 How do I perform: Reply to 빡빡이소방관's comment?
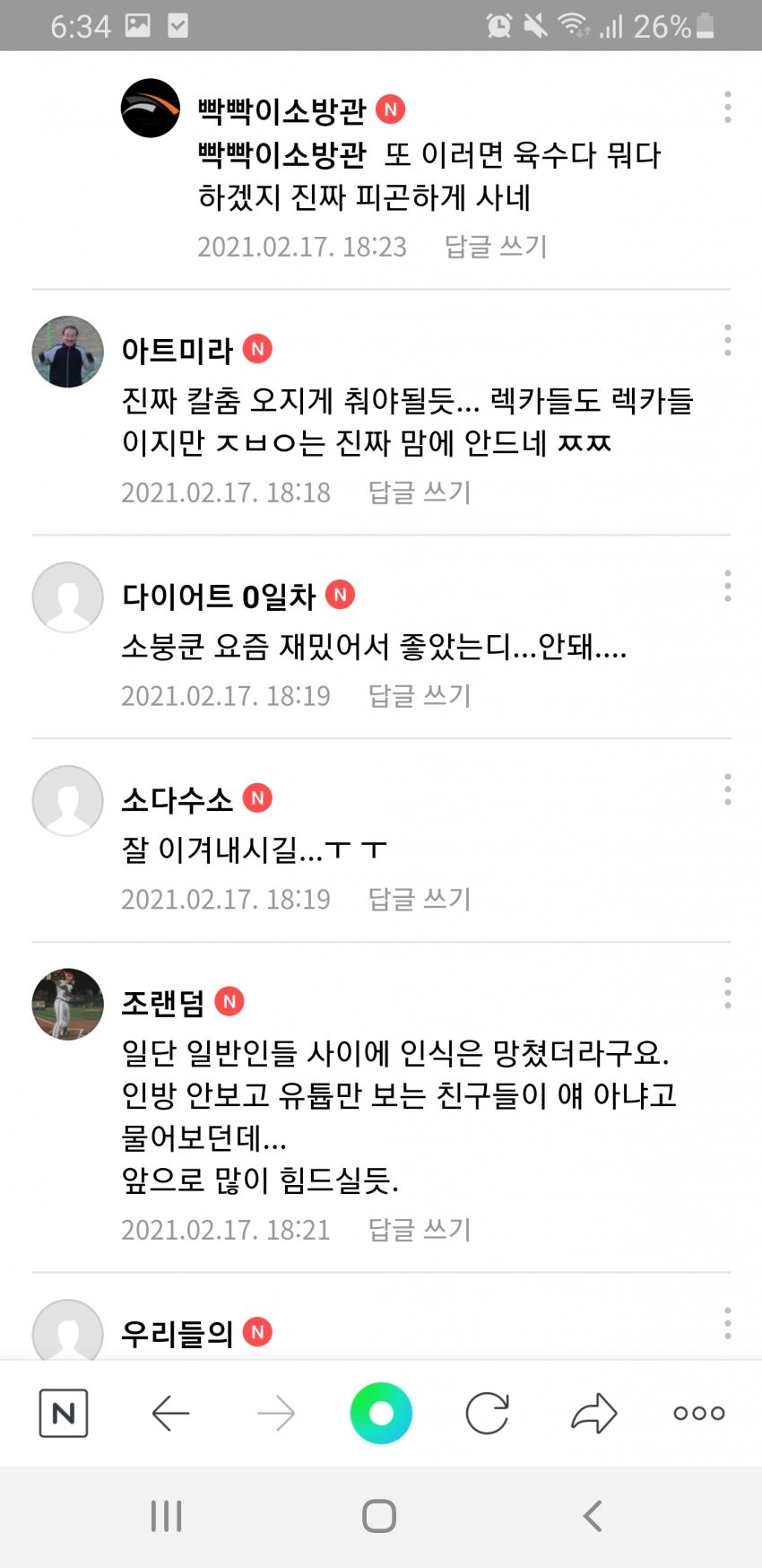495,246
